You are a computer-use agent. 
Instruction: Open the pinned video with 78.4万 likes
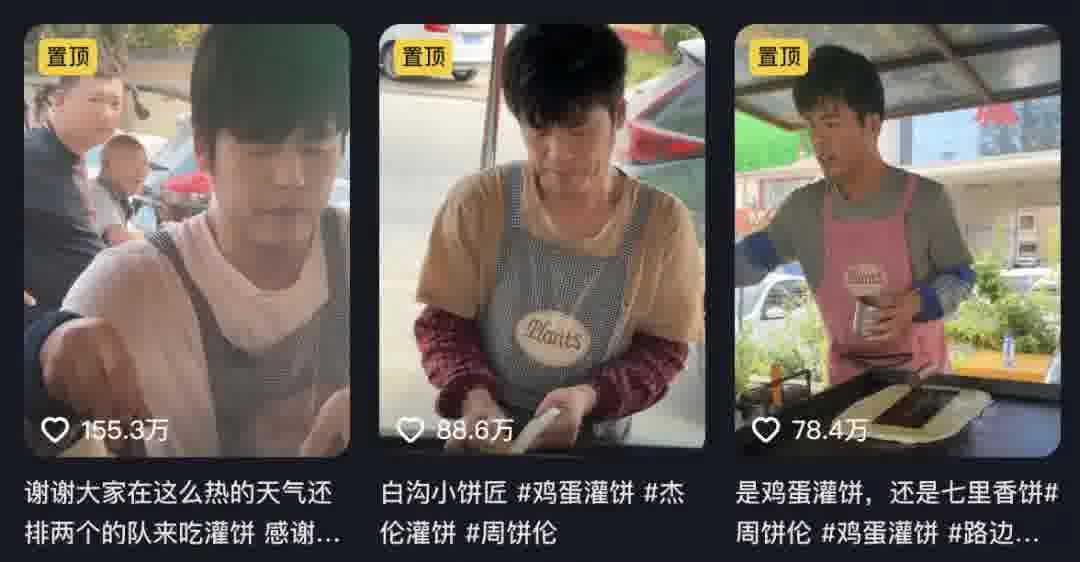coord(897,240)
